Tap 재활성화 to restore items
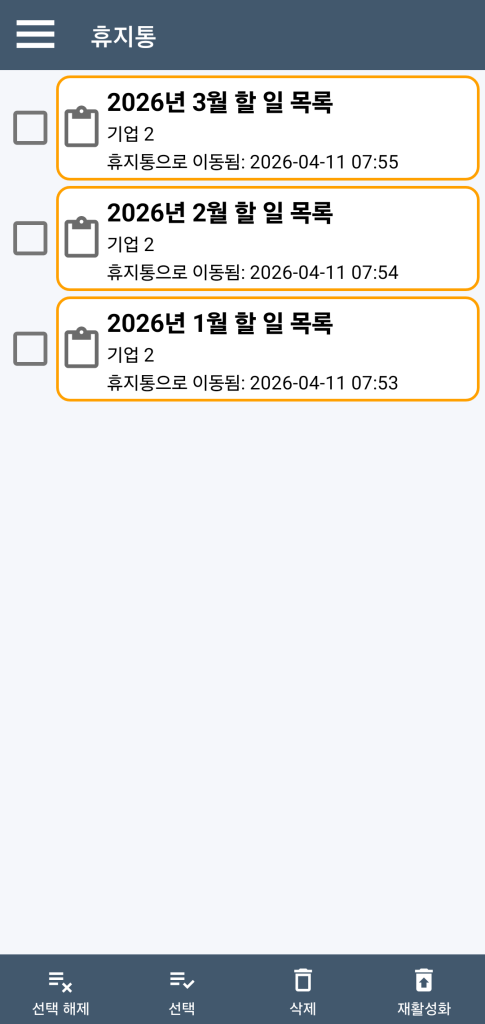The height and width of the screenshot is (1024, 485). point(424,991)
